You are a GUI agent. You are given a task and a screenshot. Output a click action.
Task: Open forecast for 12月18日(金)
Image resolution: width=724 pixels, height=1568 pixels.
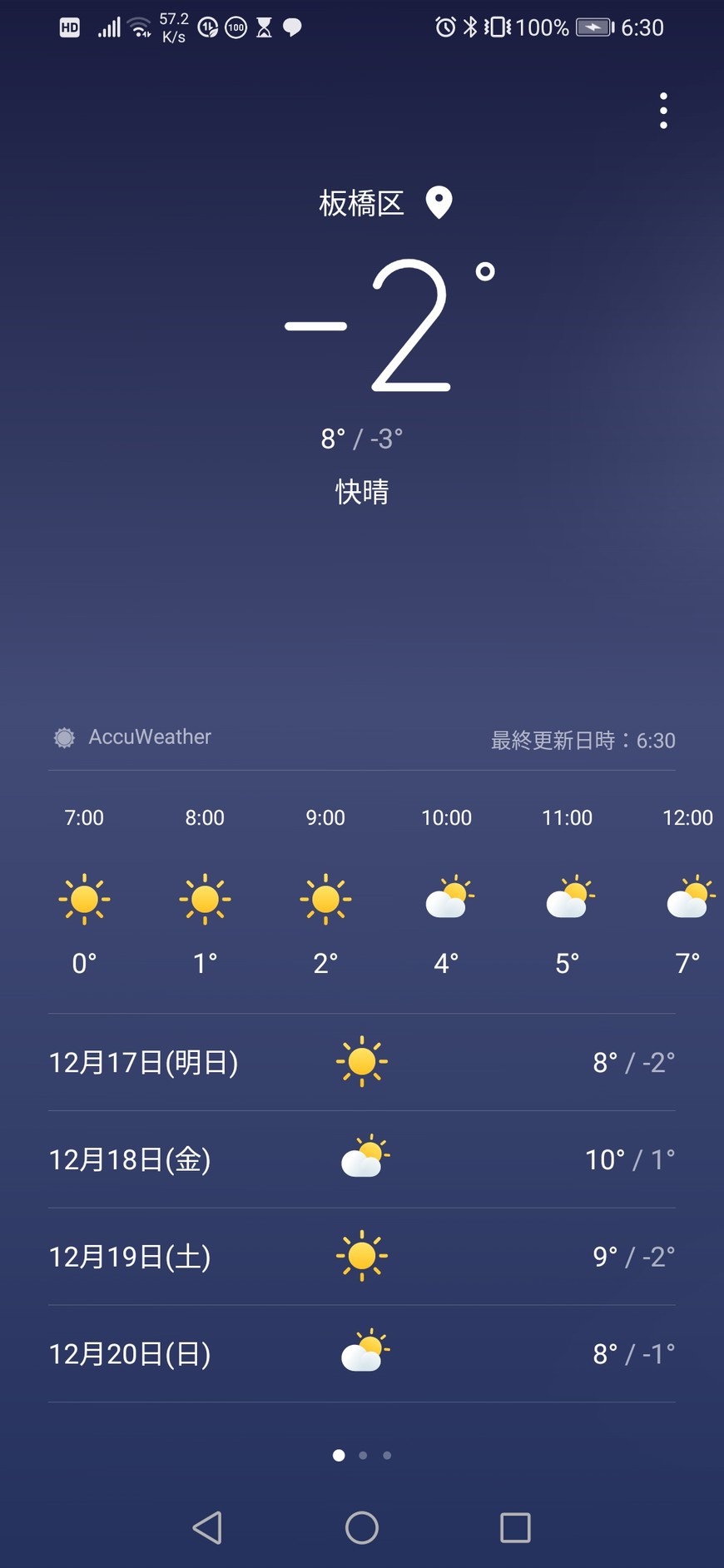[362, 1159]
